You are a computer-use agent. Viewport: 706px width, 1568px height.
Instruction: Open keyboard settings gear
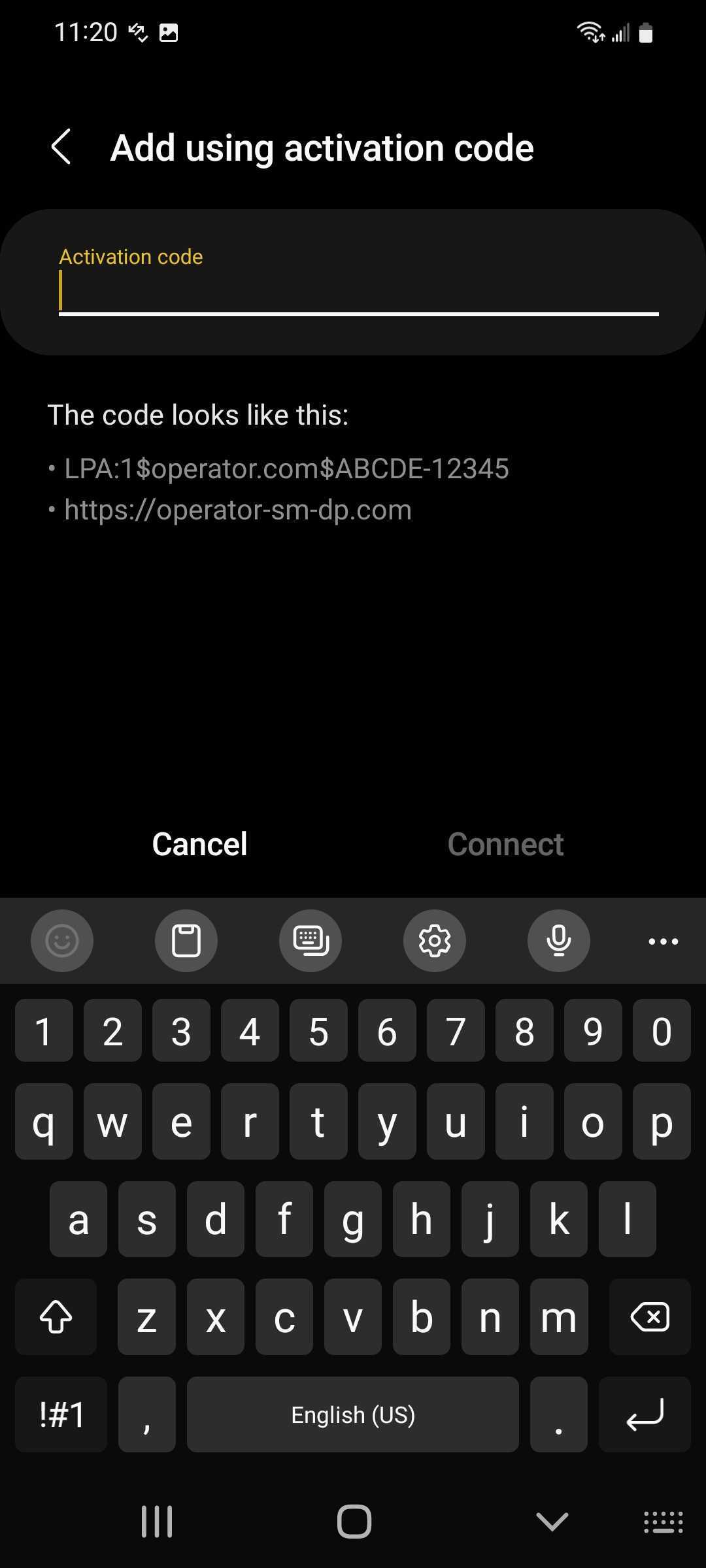[435, 941]
